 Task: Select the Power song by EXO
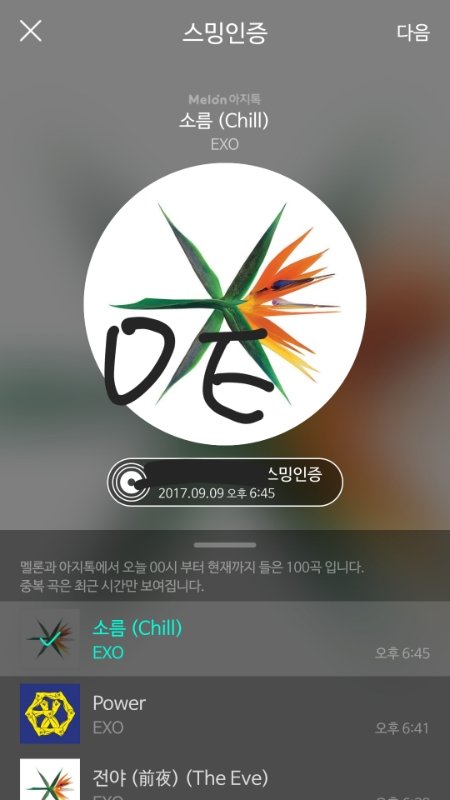pos(225,714)
